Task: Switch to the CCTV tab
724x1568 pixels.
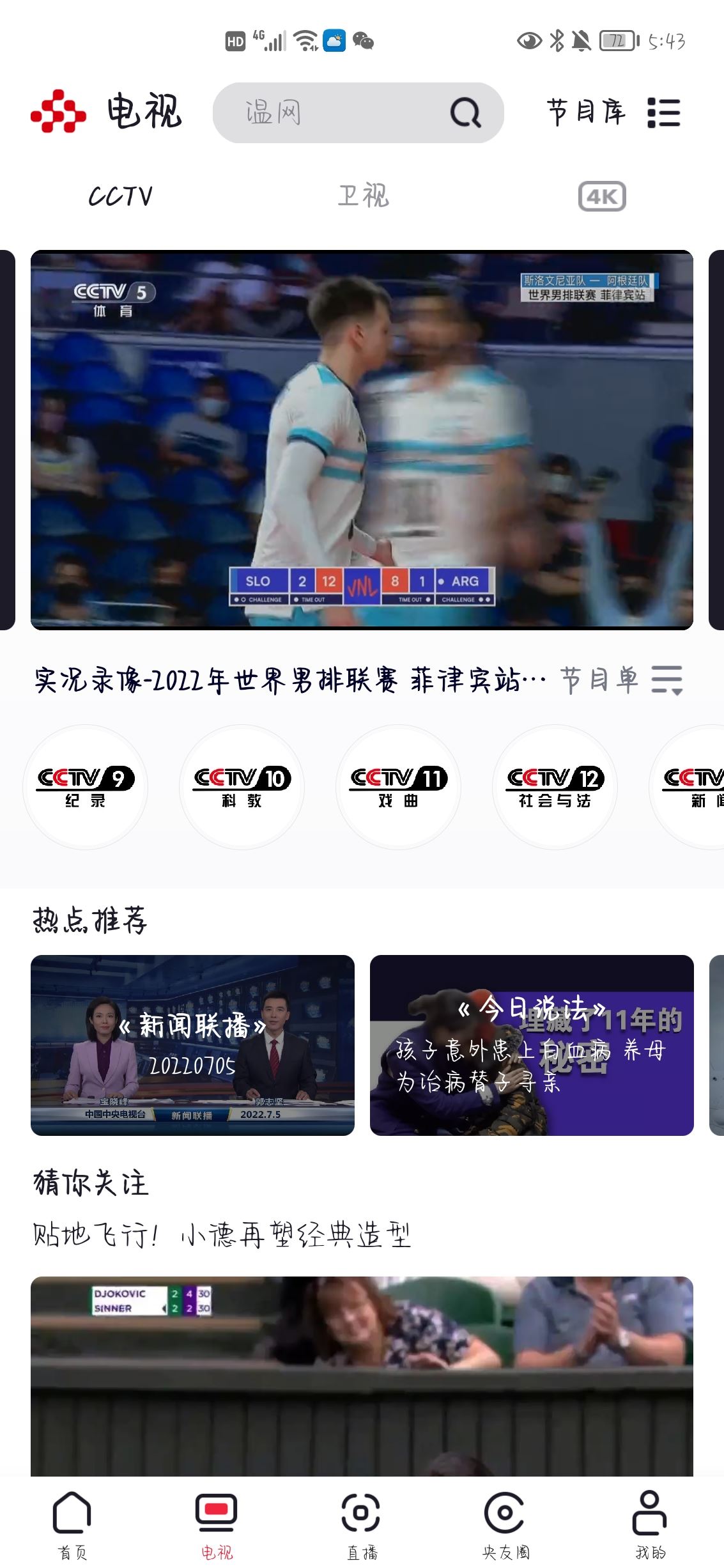Action: 119,196
